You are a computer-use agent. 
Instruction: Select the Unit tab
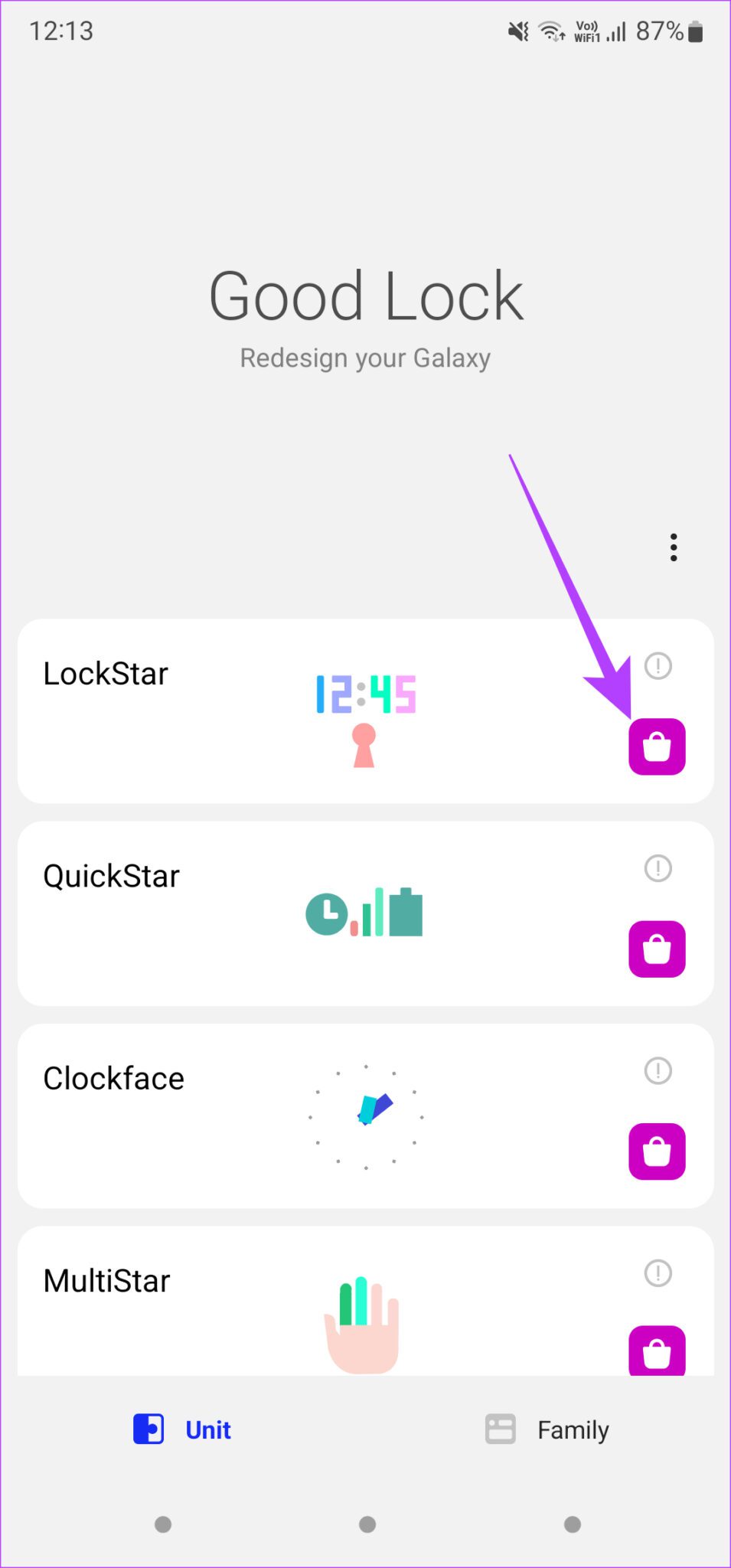tap(207, 1429)
